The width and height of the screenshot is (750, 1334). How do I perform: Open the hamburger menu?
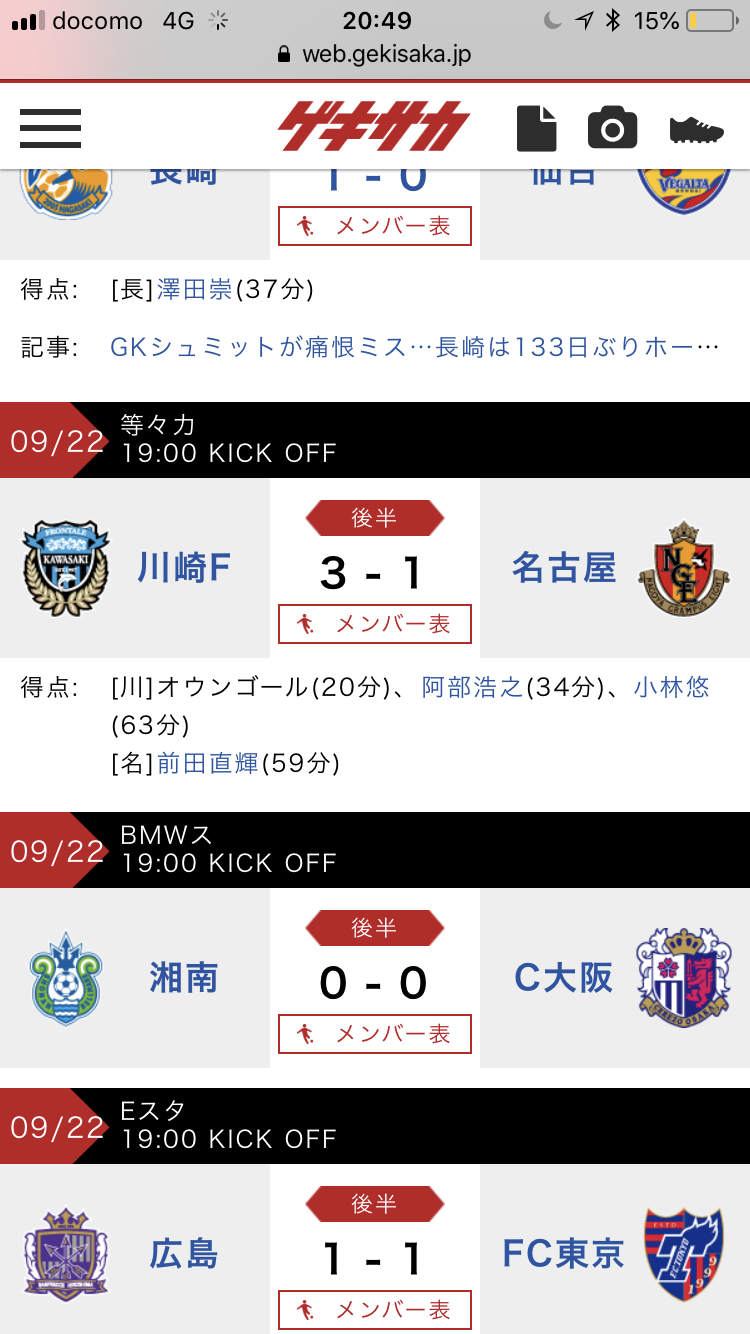(50, 128)
